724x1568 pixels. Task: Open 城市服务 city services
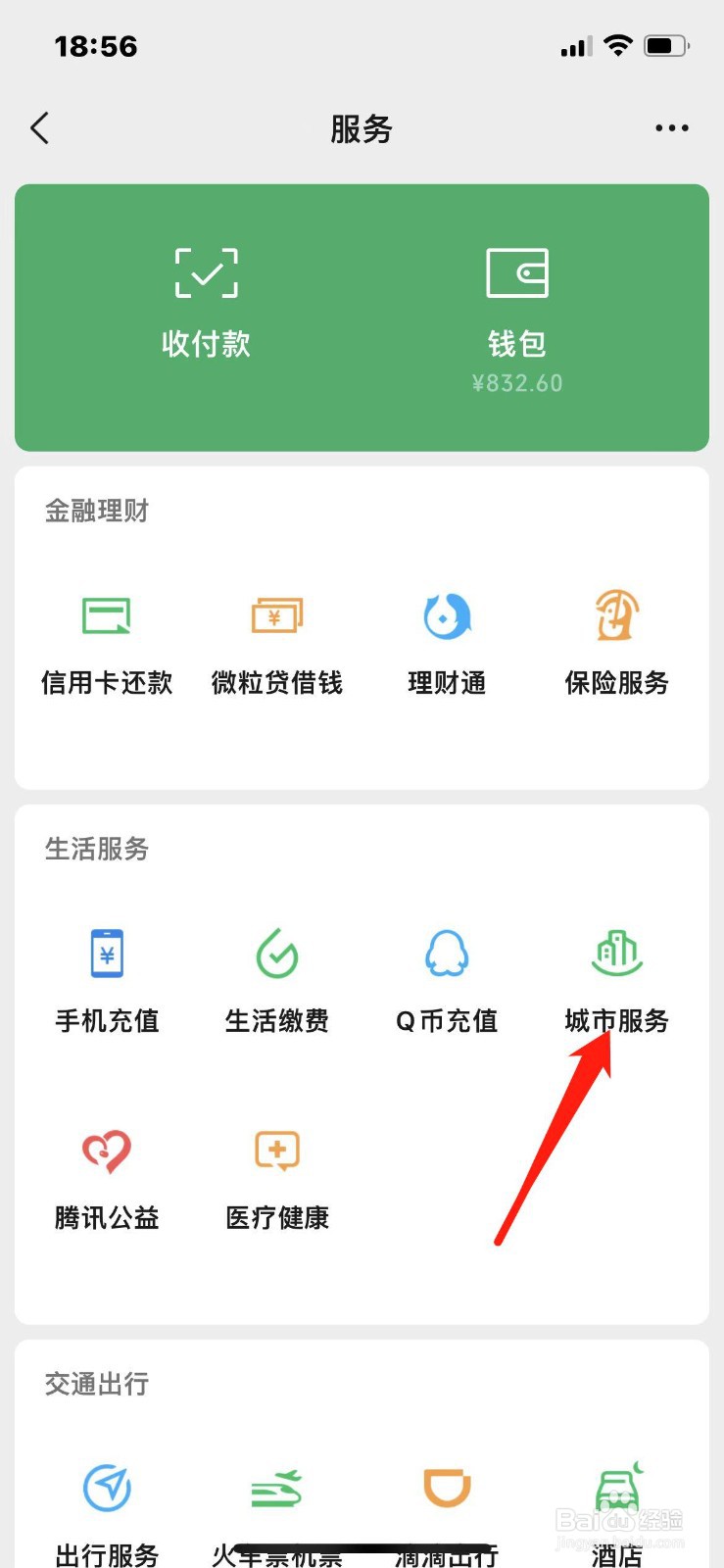click(615, 980)
